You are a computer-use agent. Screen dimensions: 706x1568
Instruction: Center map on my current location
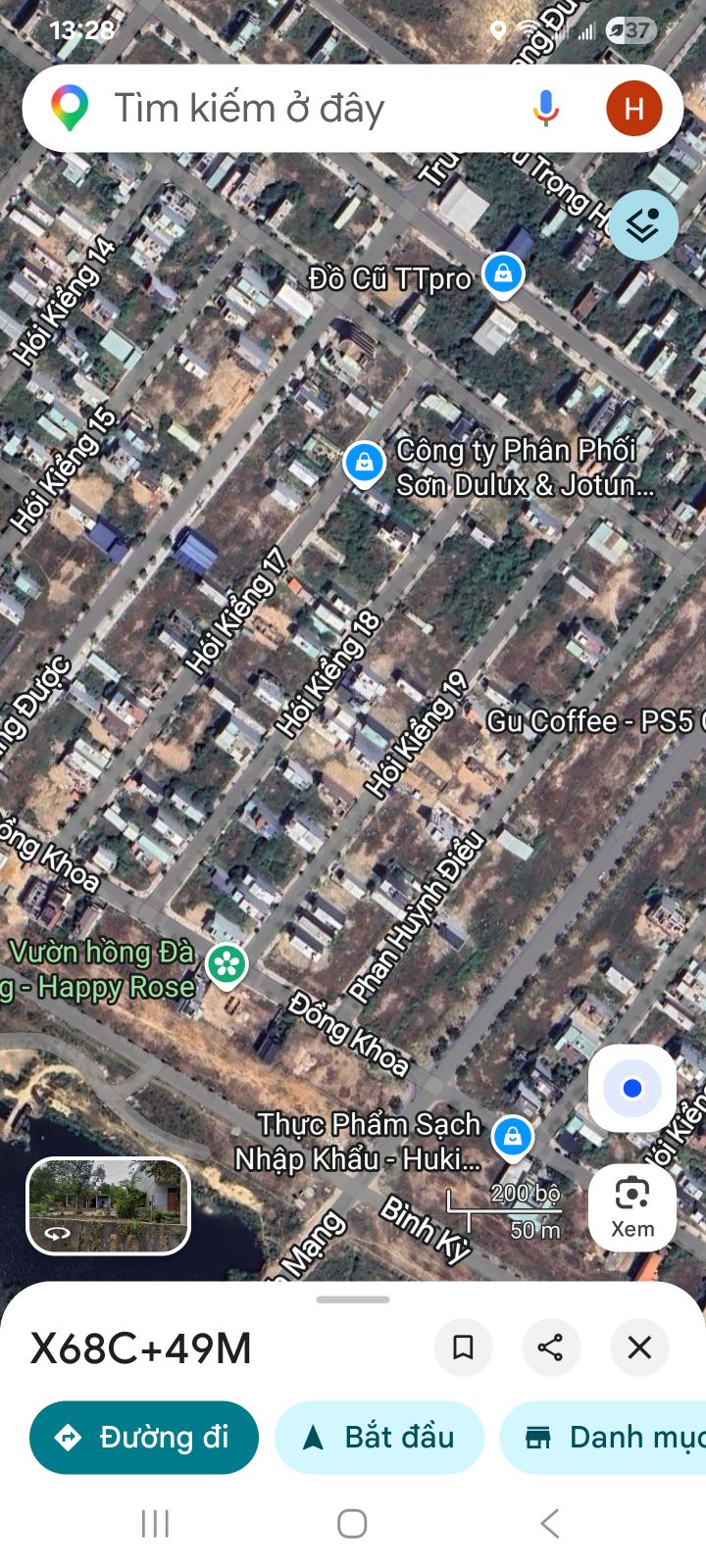tap(632, 1088)
